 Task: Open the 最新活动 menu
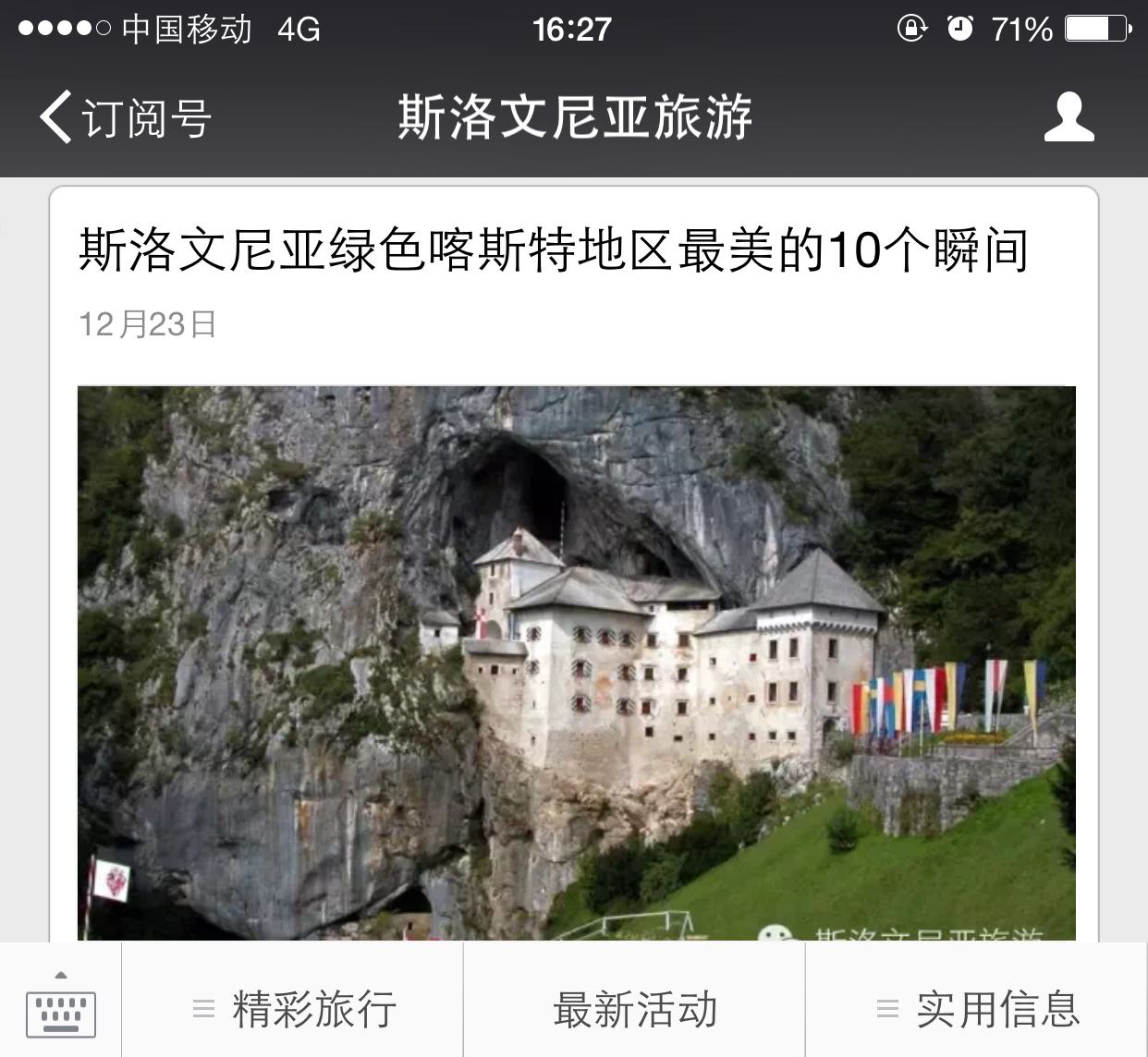(x=635, y=1009)
